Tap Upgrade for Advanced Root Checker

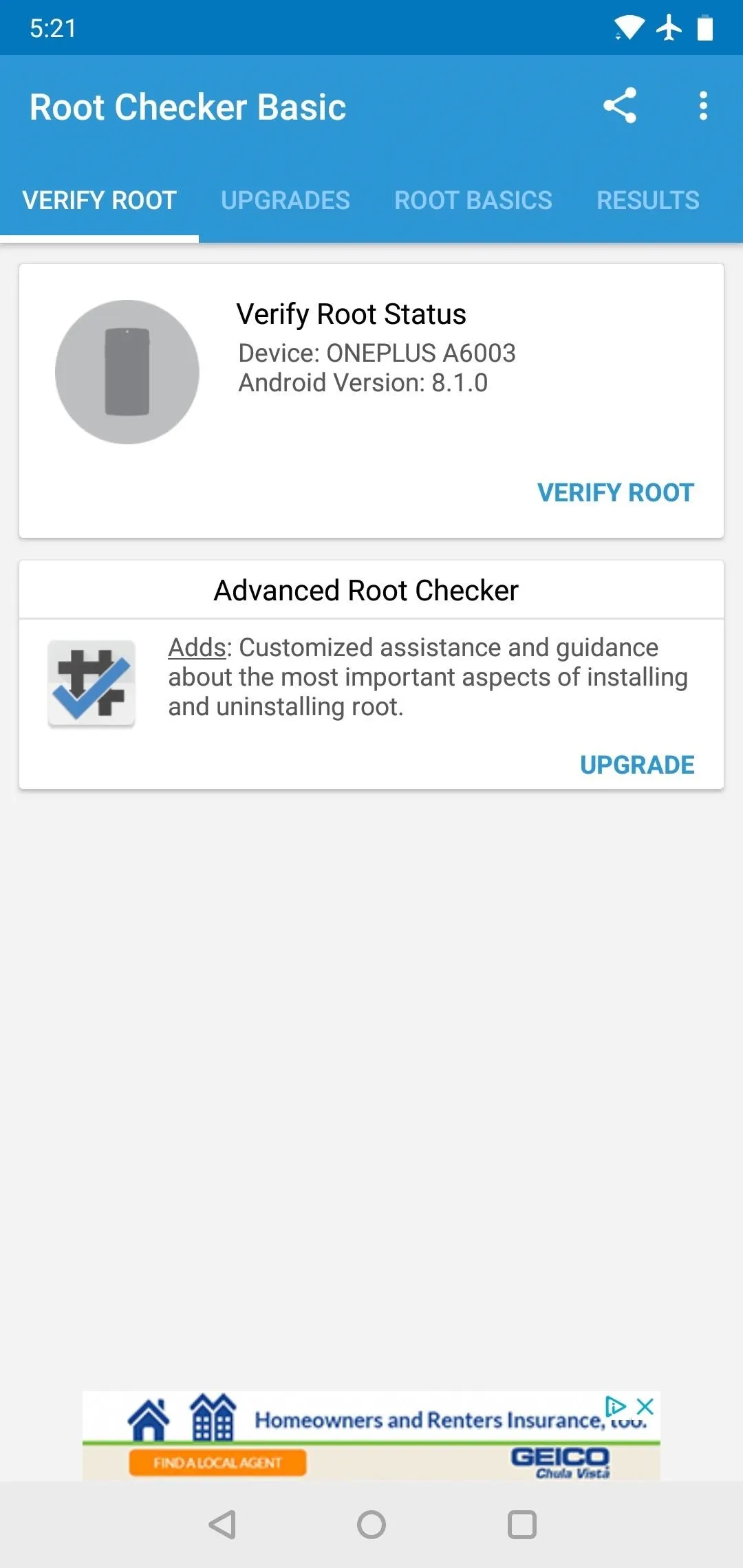point(637,765)
